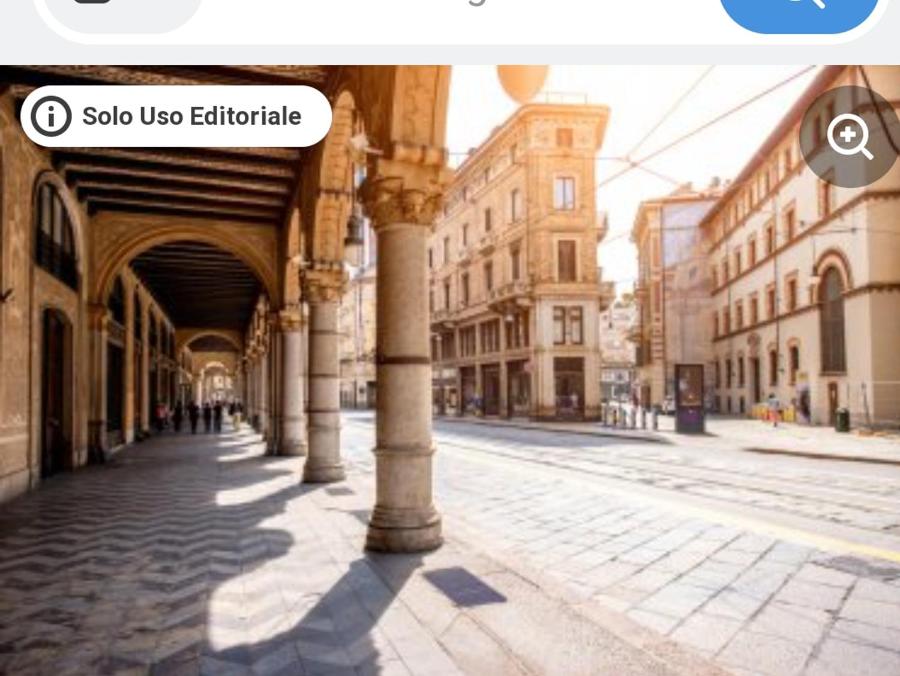
Task: Tap the blue search button
Action: tap(798, 10)
